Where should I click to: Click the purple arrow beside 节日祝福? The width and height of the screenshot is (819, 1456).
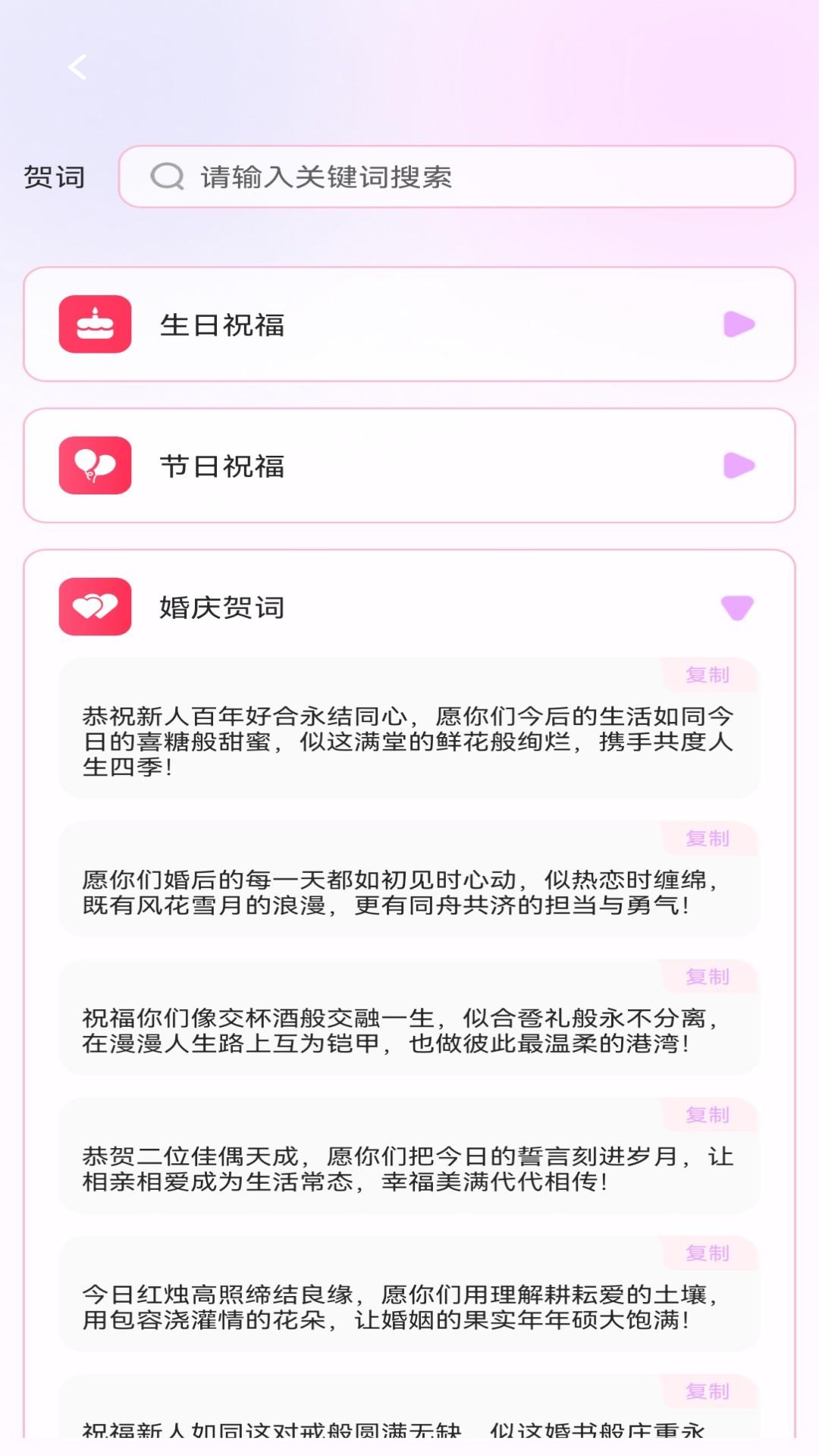(x=739, y=466)
